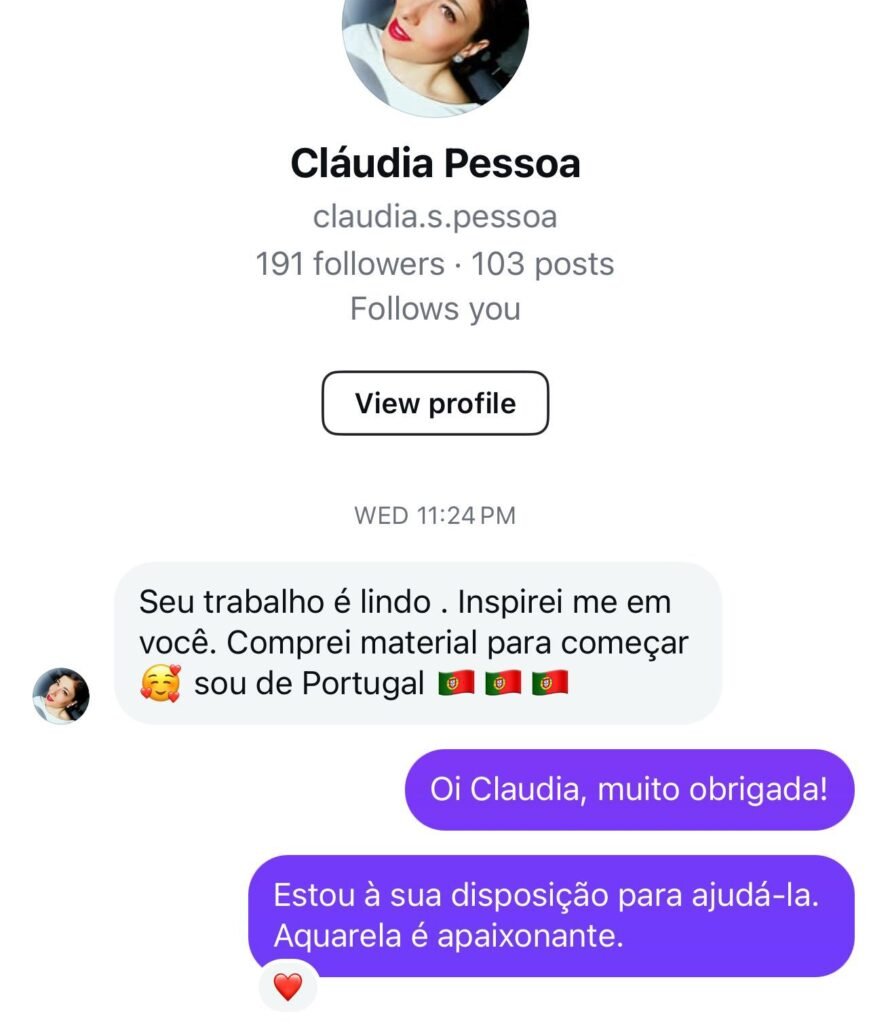Open the heart reaction under the last message
Image resolution: width=871 pixels, height=1024 pixels.
point(288,987)
